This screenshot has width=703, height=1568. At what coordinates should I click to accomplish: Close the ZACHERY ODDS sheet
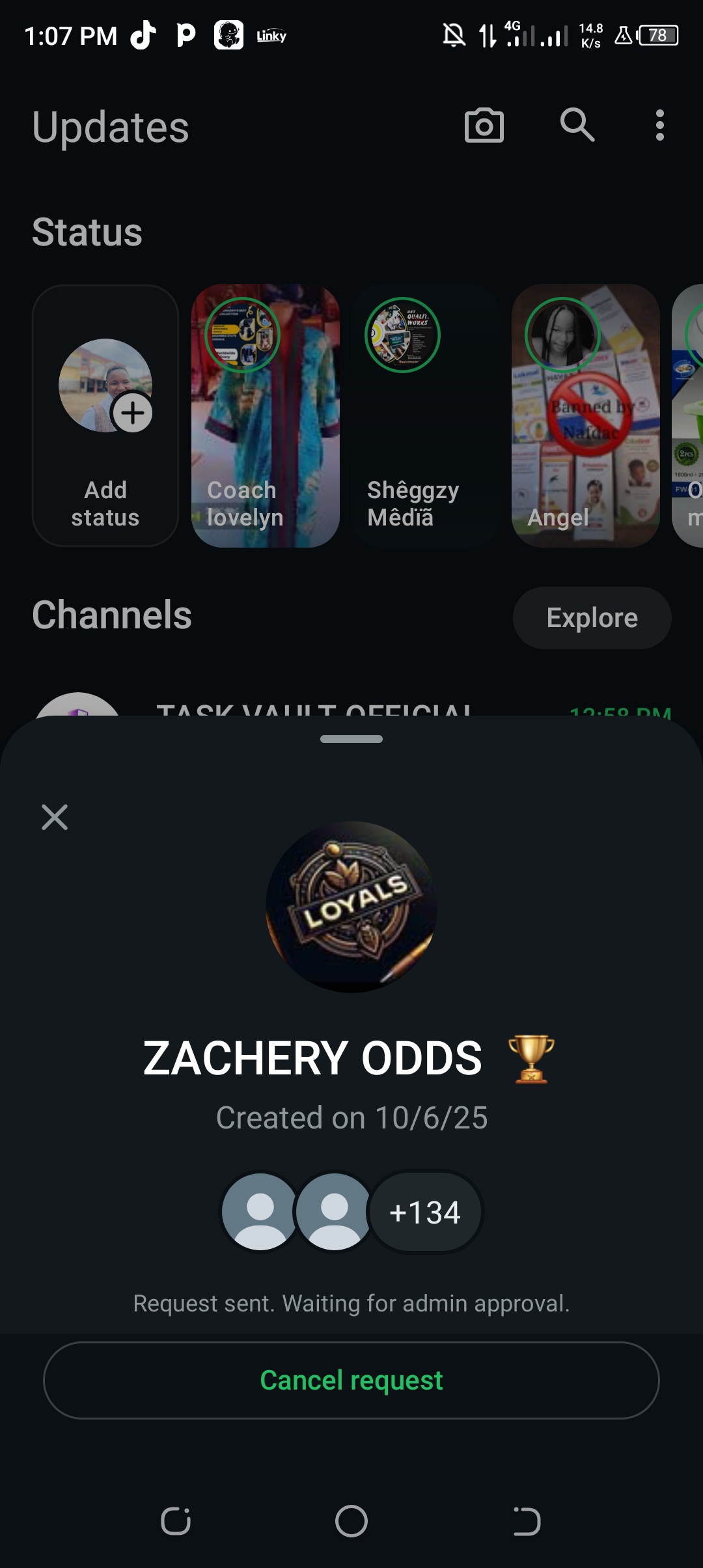point(55,817)
